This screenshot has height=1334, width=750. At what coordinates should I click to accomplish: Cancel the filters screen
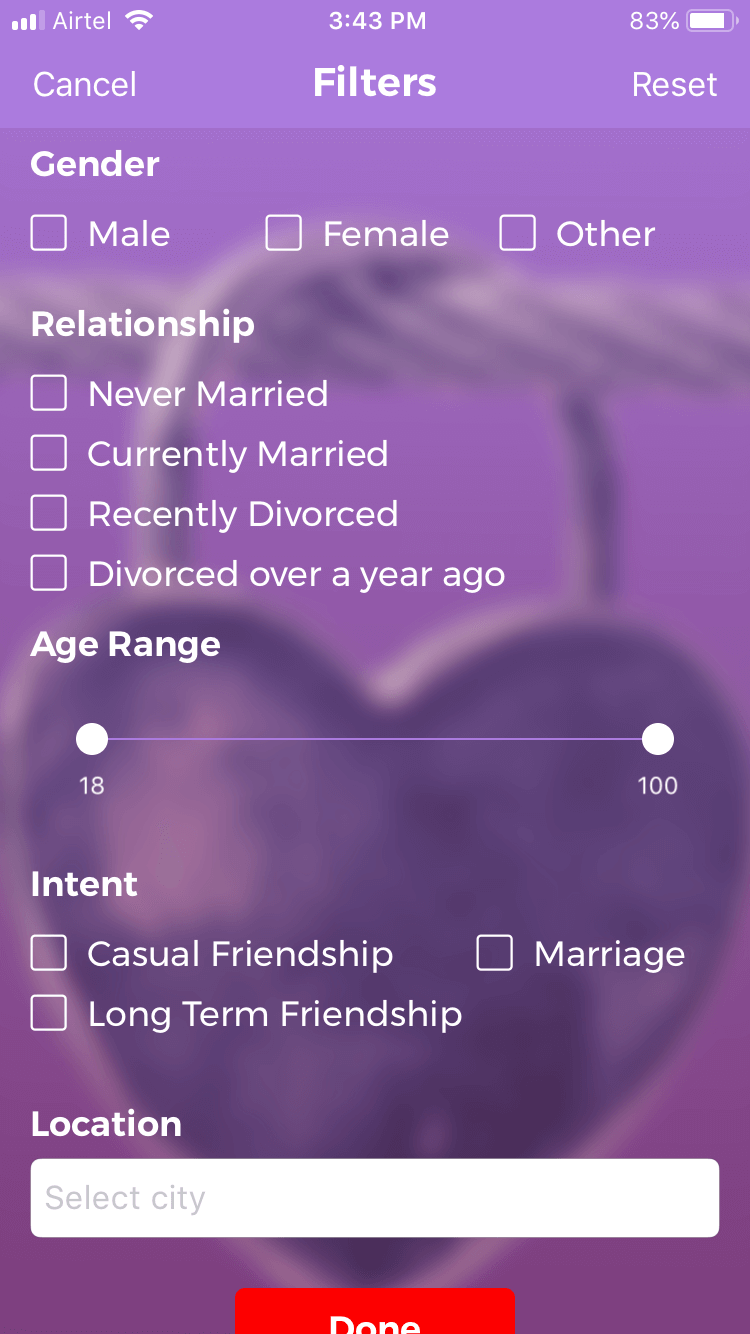pos(85,84)
